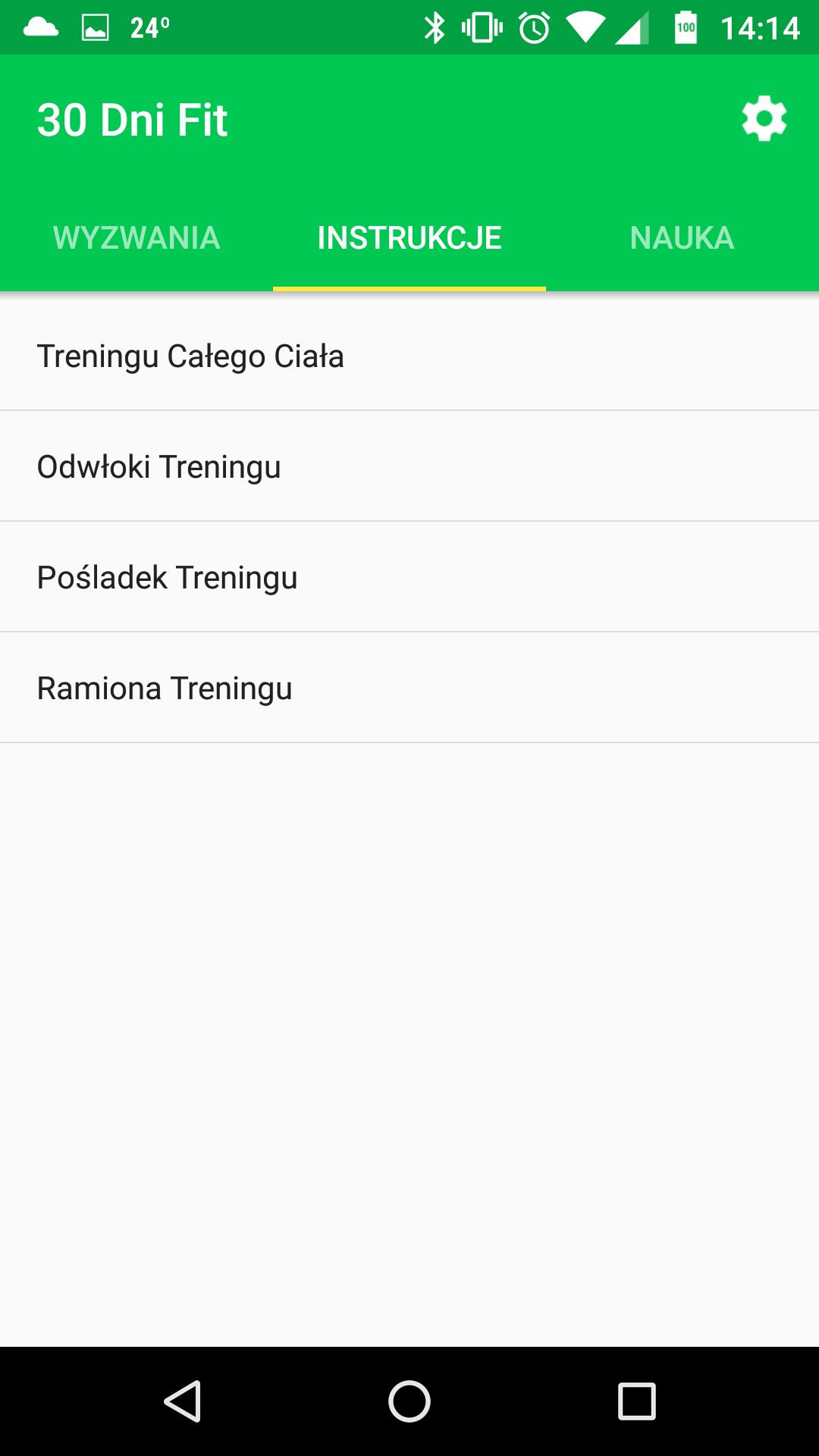
Task: Tap the system back button
Action: (x=183, y=1401)
